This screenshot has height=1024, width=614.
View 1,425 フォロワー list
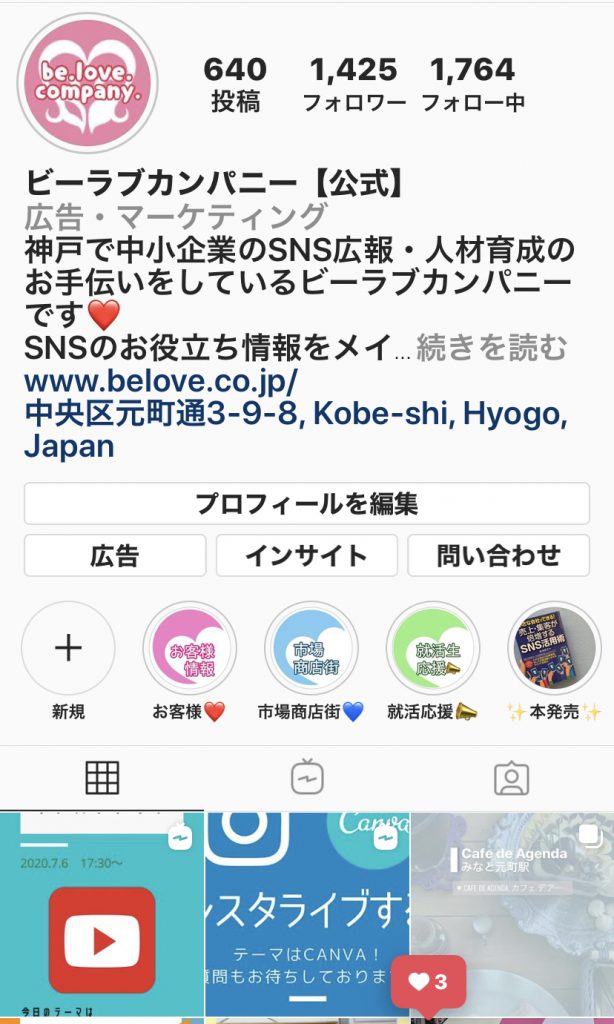[353, 84]
